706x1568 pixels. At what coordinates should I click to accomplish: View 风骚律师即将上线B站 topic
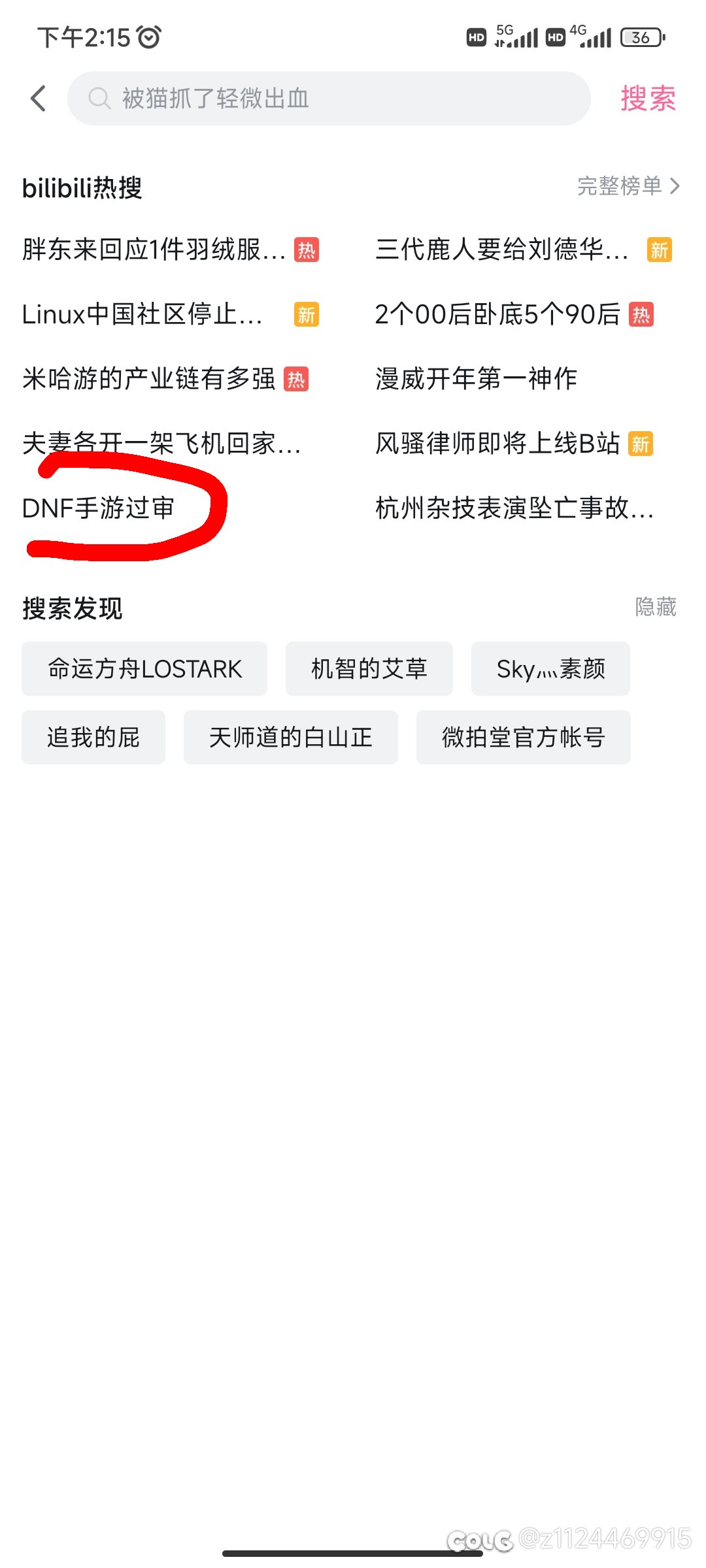point(497,444)
